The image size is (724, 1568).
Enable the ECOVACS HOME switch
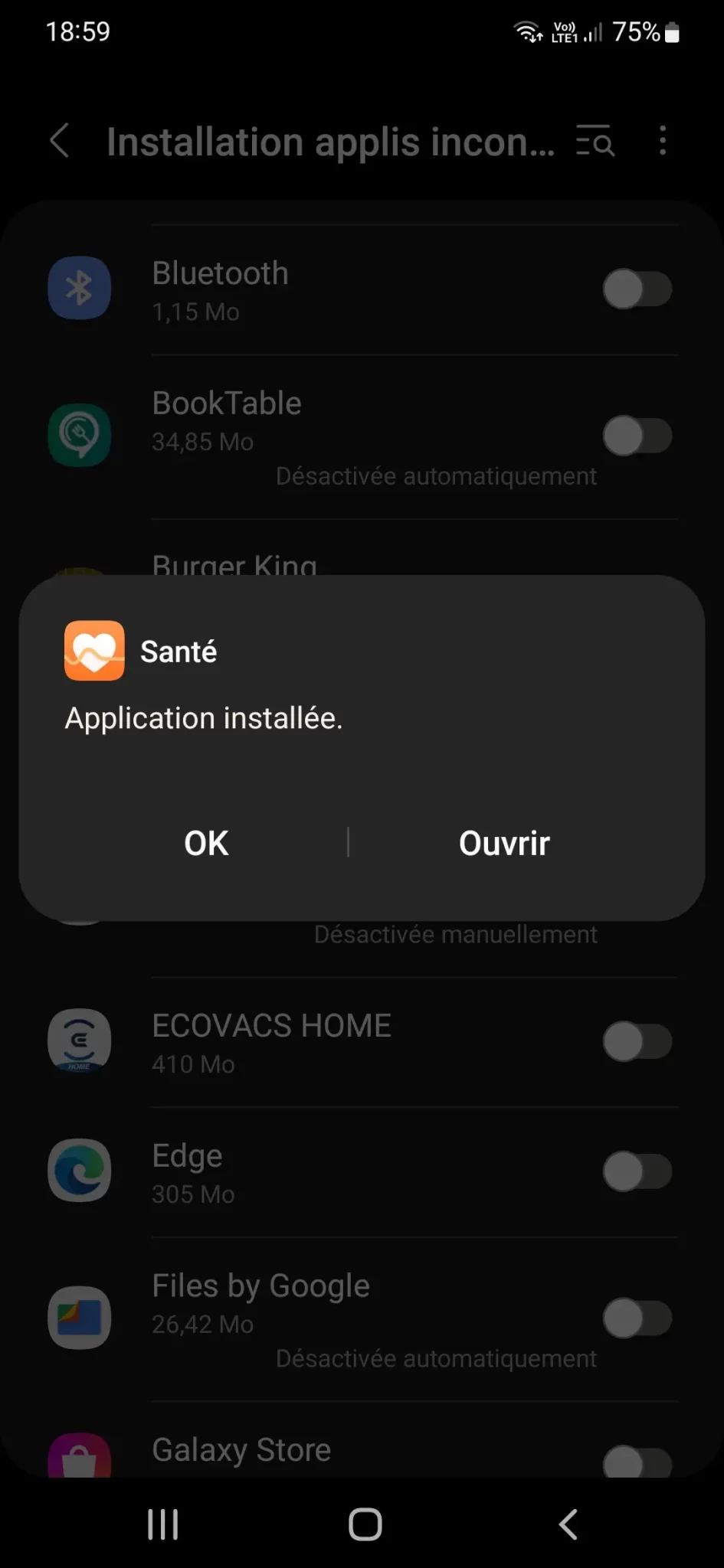637,1041
